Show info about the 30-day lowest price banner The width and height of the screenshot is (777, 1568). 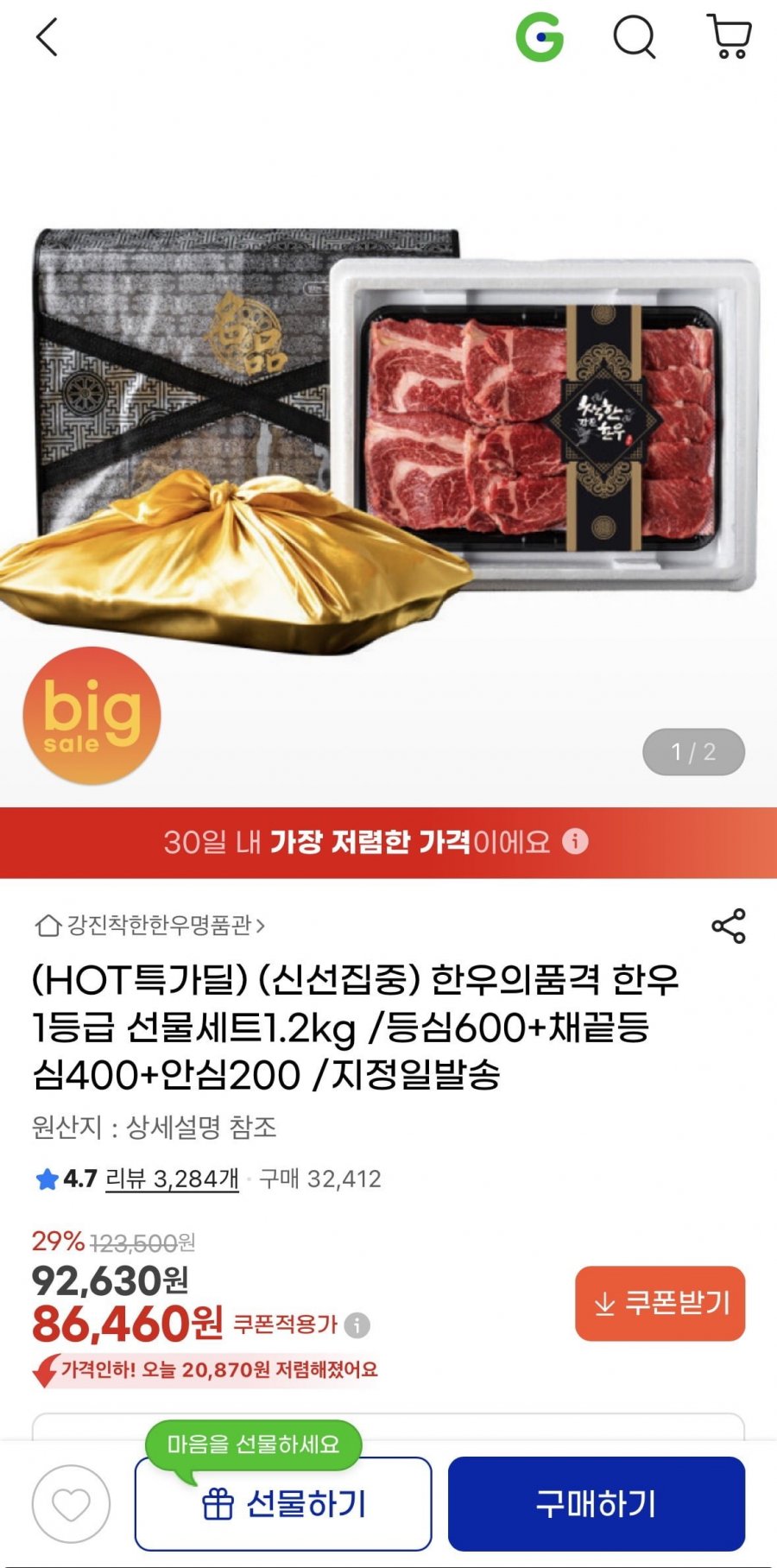(x=575, y=841)
